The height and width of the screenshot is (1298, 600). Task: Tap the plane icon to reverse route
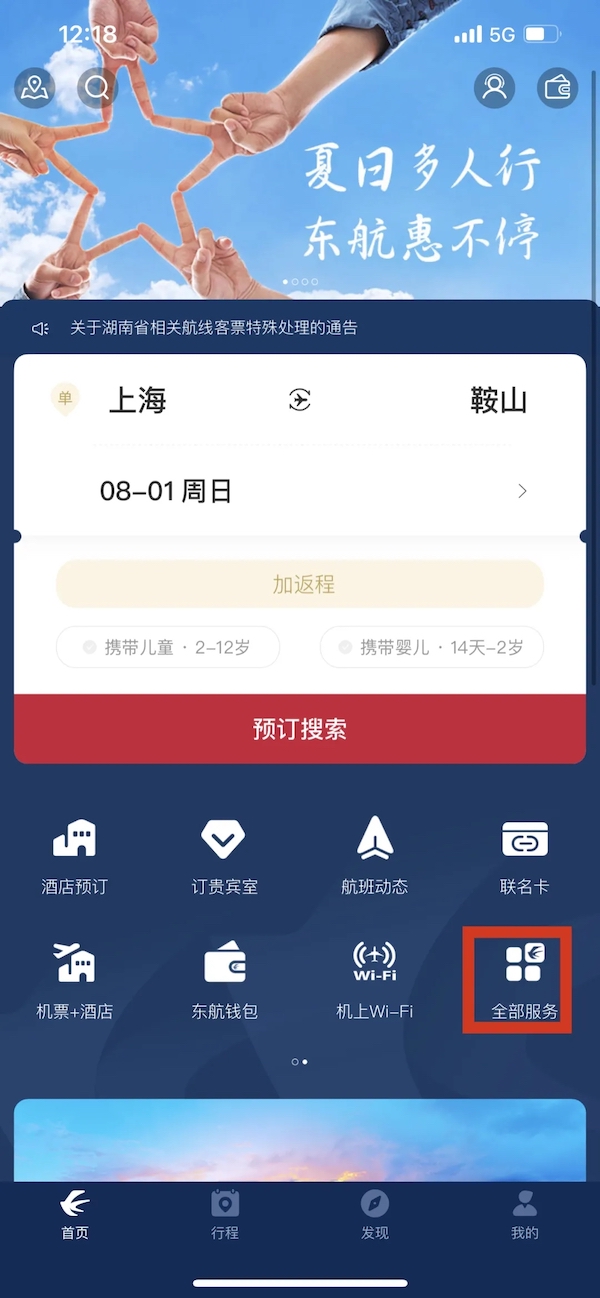[299, 401]
